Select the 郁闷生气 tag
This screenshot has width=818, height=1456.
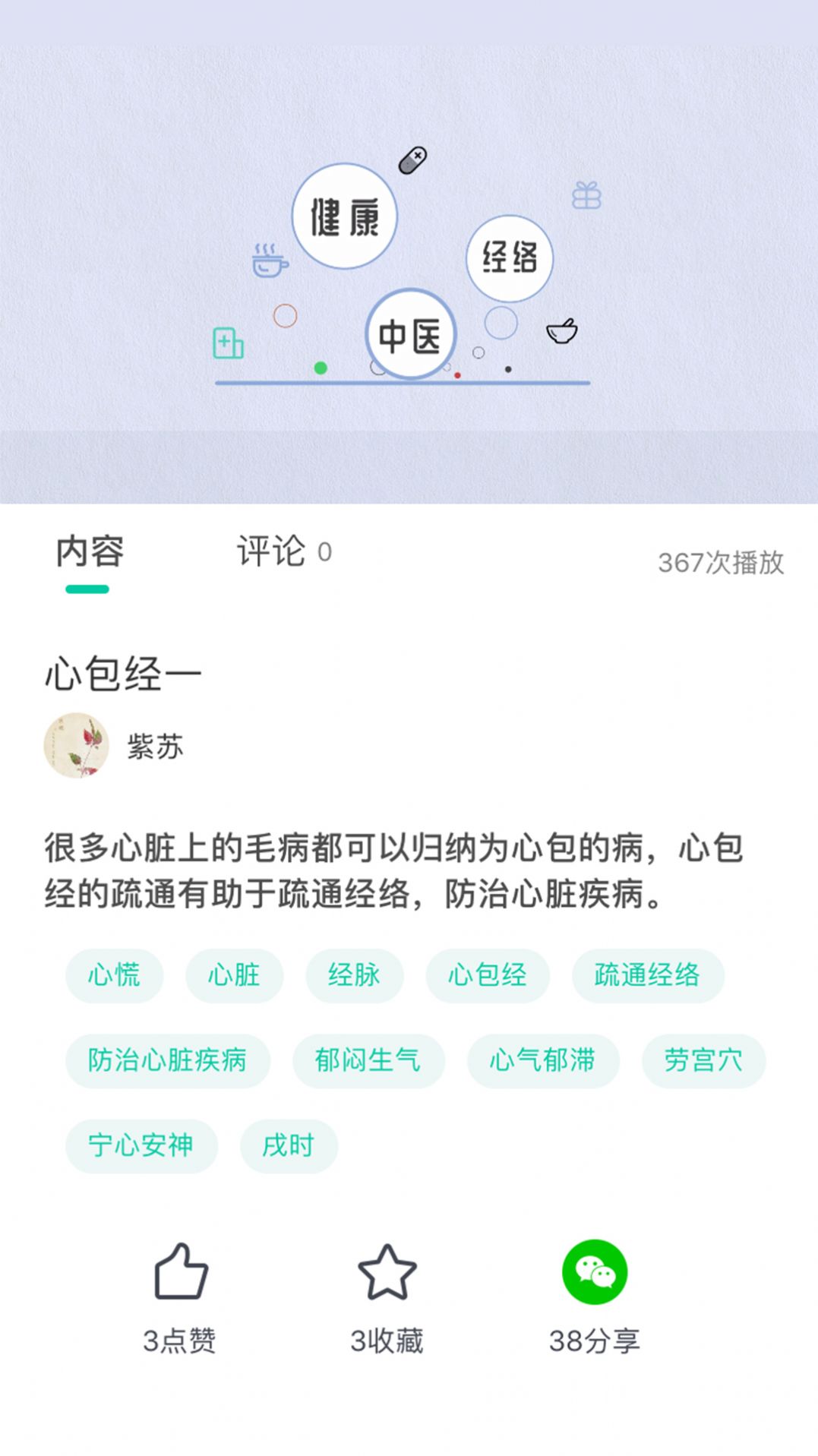click(x=368, y=1060)
